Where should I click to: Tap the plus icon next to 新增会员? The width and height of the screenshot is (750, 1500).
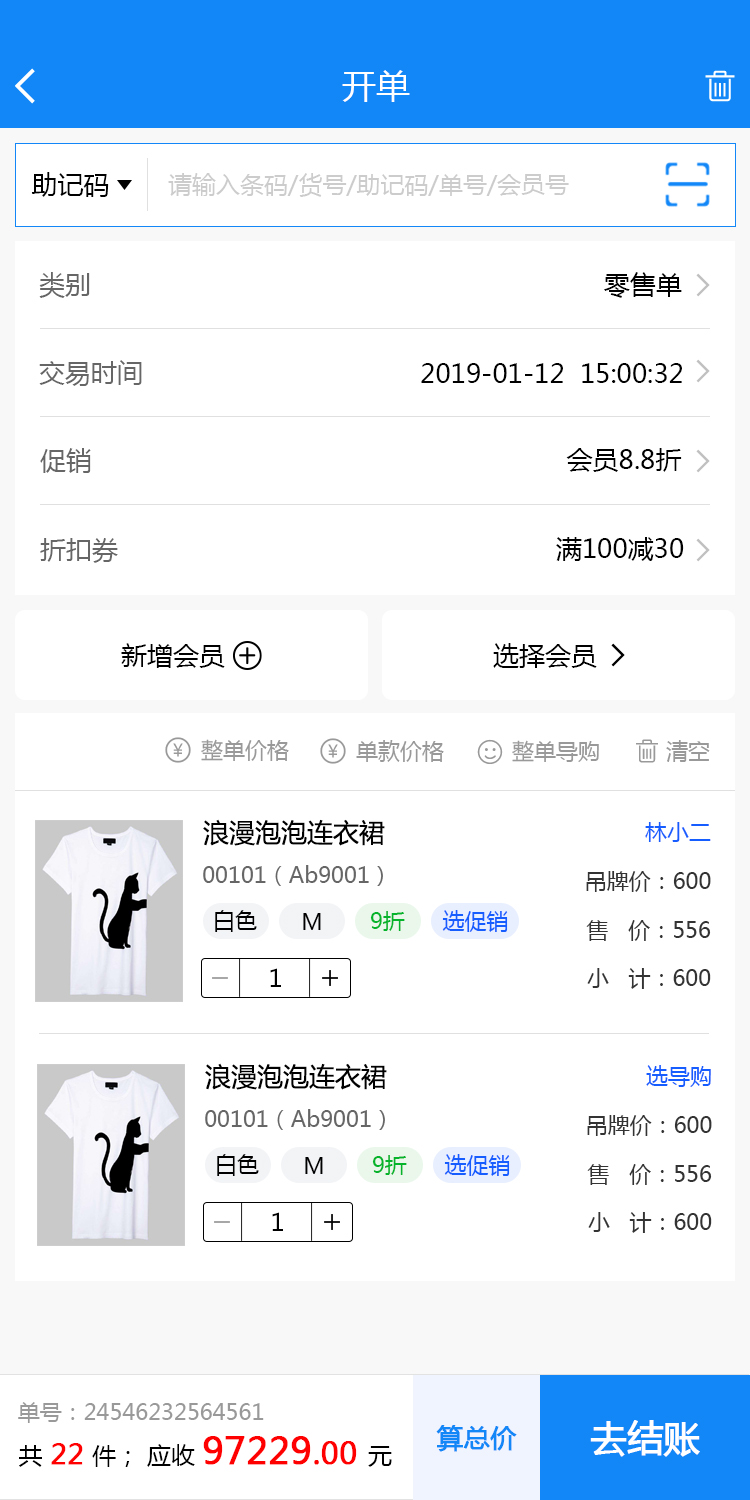point(247,655)
